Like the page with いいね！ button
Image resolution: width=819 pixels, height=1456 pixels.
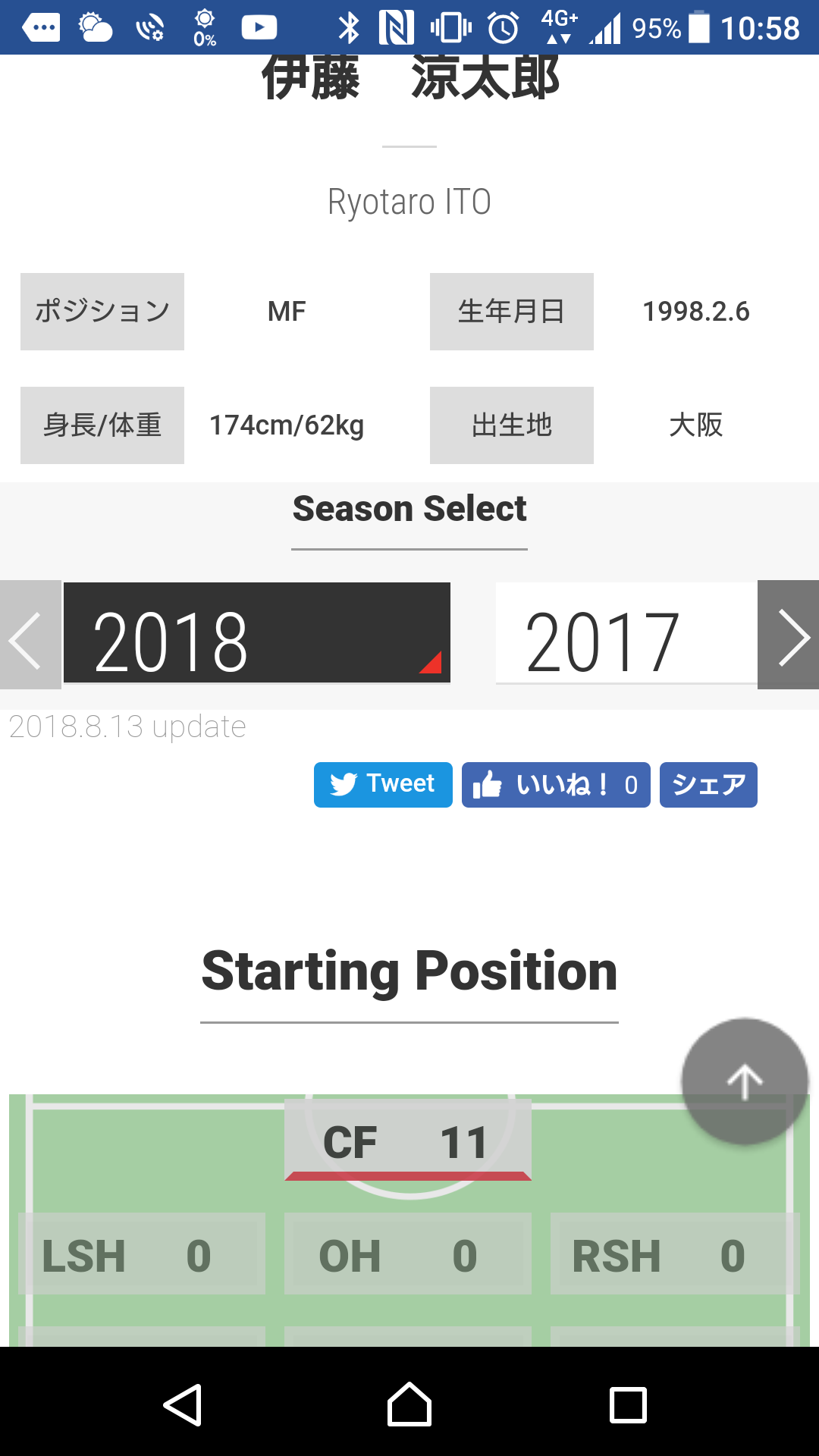556,785
